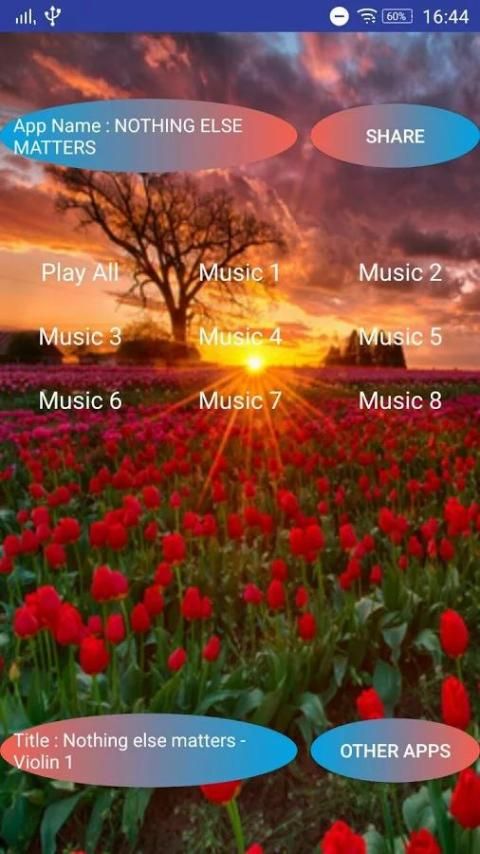The image size is (480, 854).
Task: Tap the SHARE button
Action: pyautogui.click(x=395, y=136)
